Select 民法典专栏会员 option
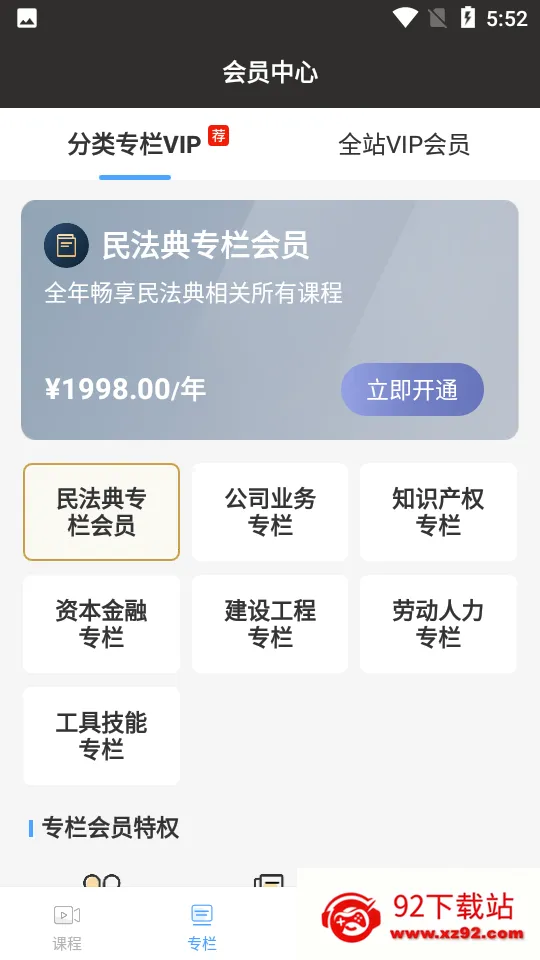This screenshot has width=540, height=960. (x=102, y=512)
